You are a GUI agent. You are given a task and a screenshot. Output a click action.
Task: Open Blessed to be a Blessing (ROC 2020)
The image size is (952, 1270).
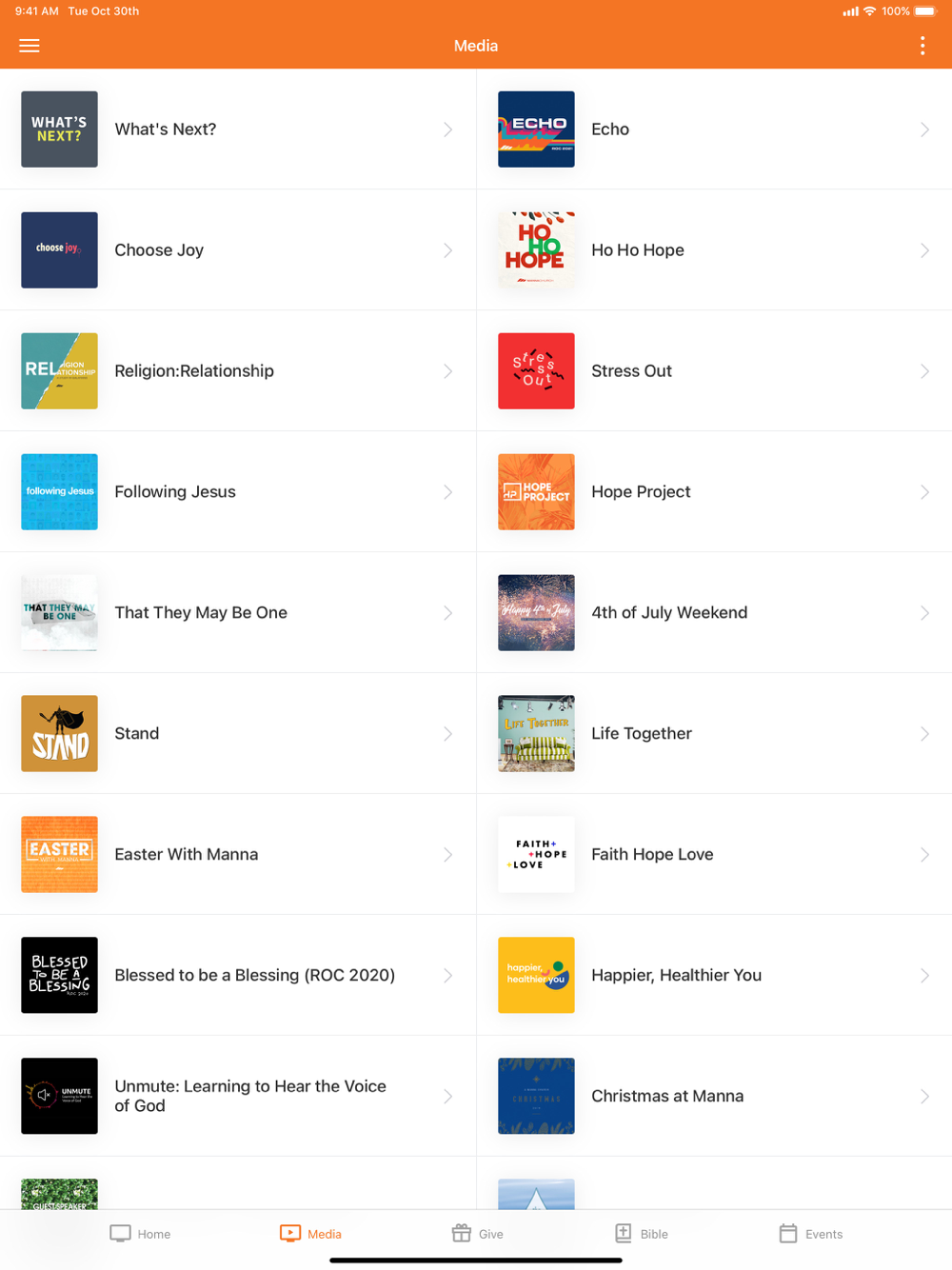[x=238, y=976]
